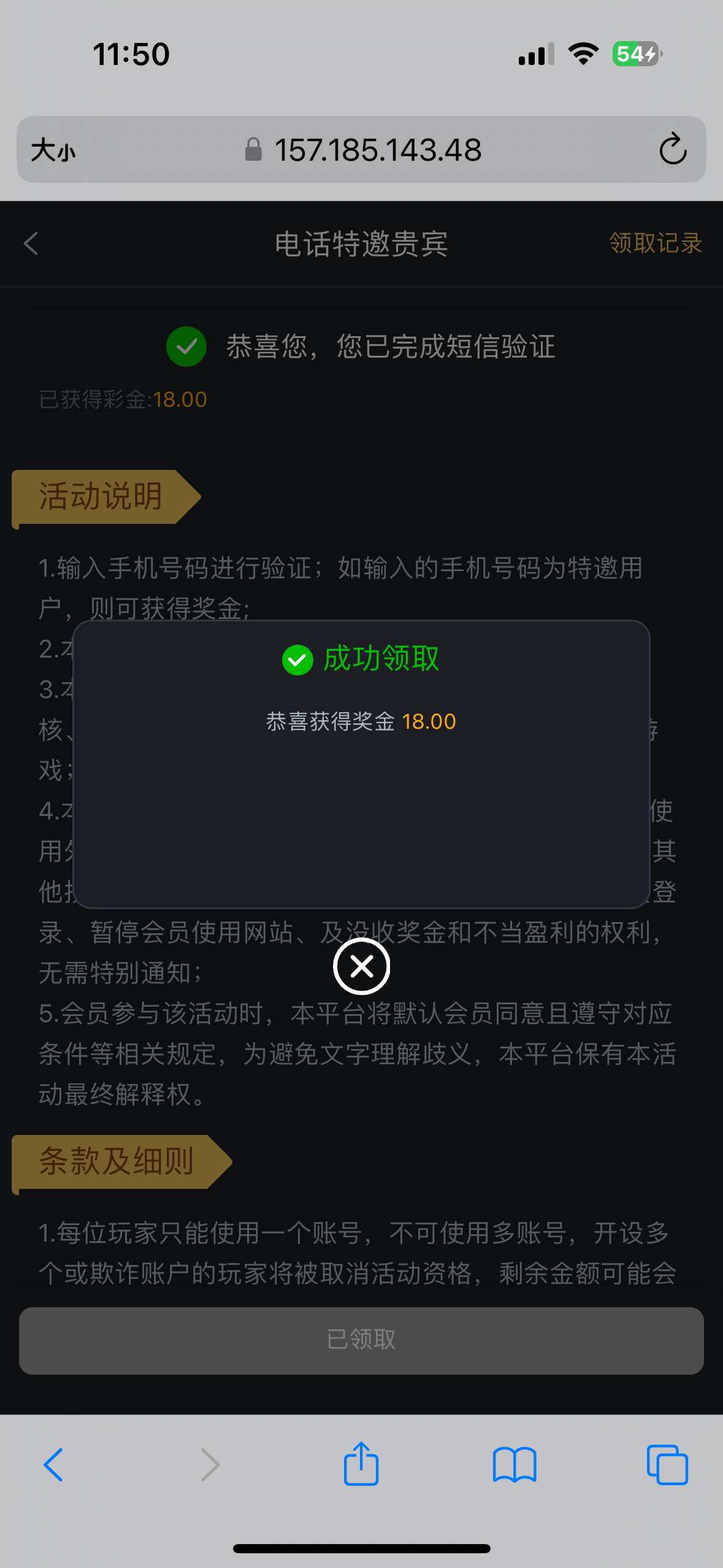Tap the address bar showing 157.185.143.48

[377, 150]
